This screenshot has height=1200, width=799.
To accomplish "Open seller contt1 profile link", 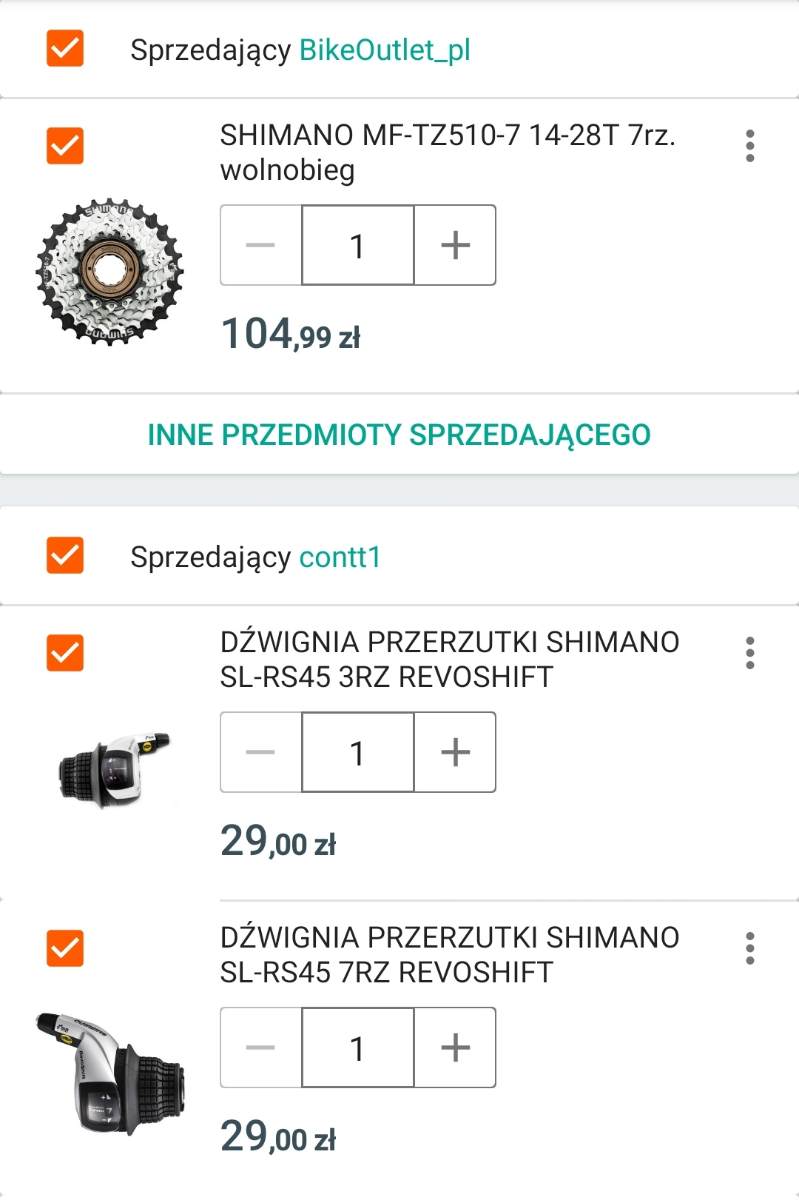I will 340,557.
